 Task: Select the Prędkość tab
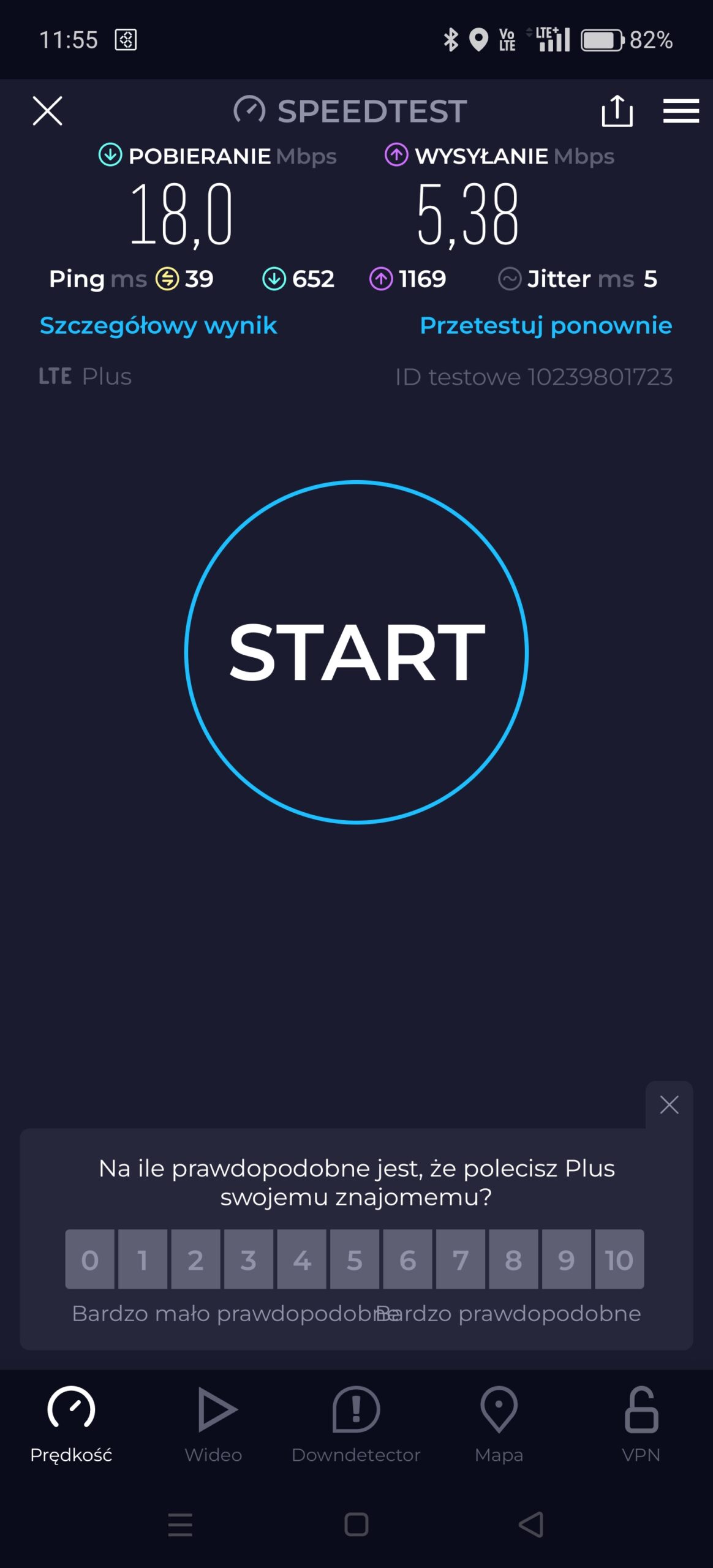(71, 1425)
